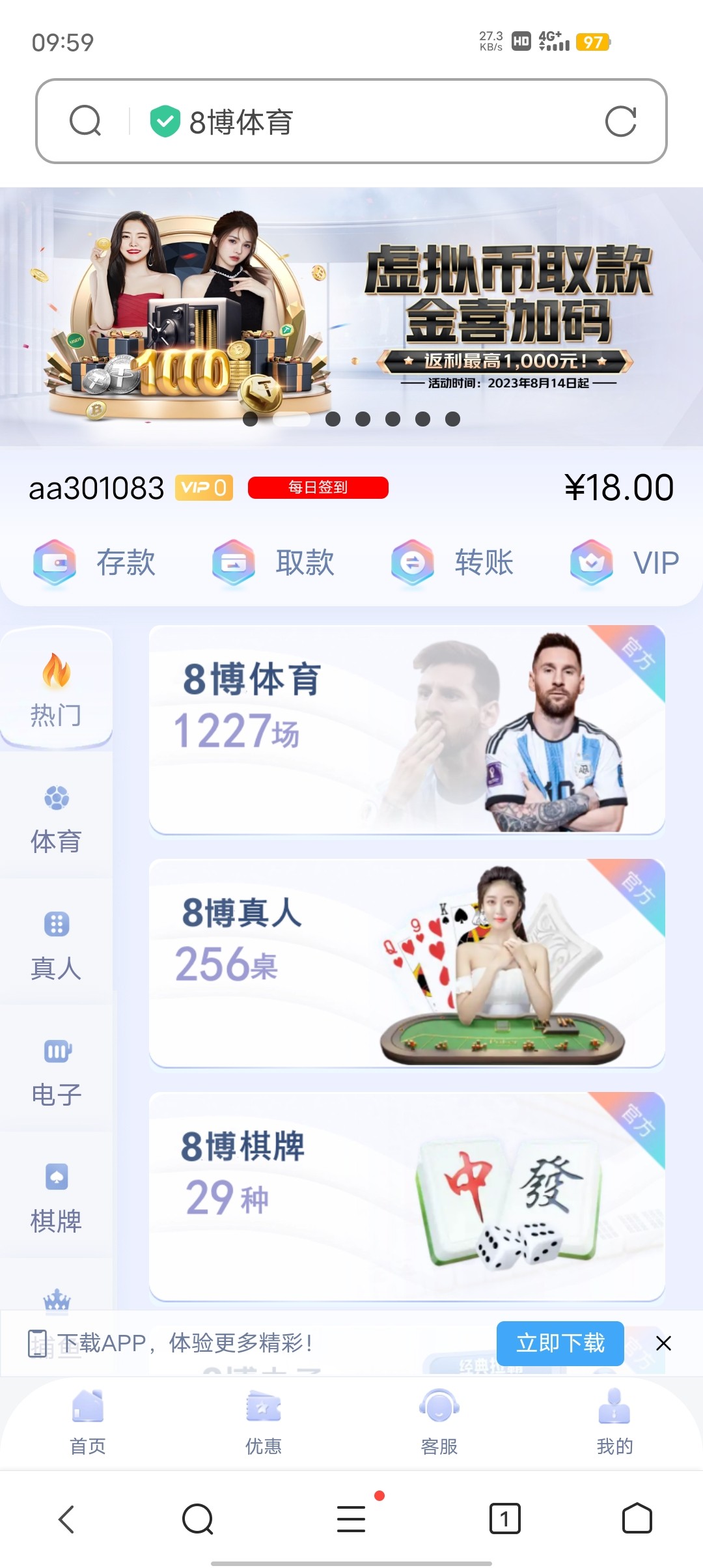
Task: Reload the page with the refresh icon
Action: 620,122
